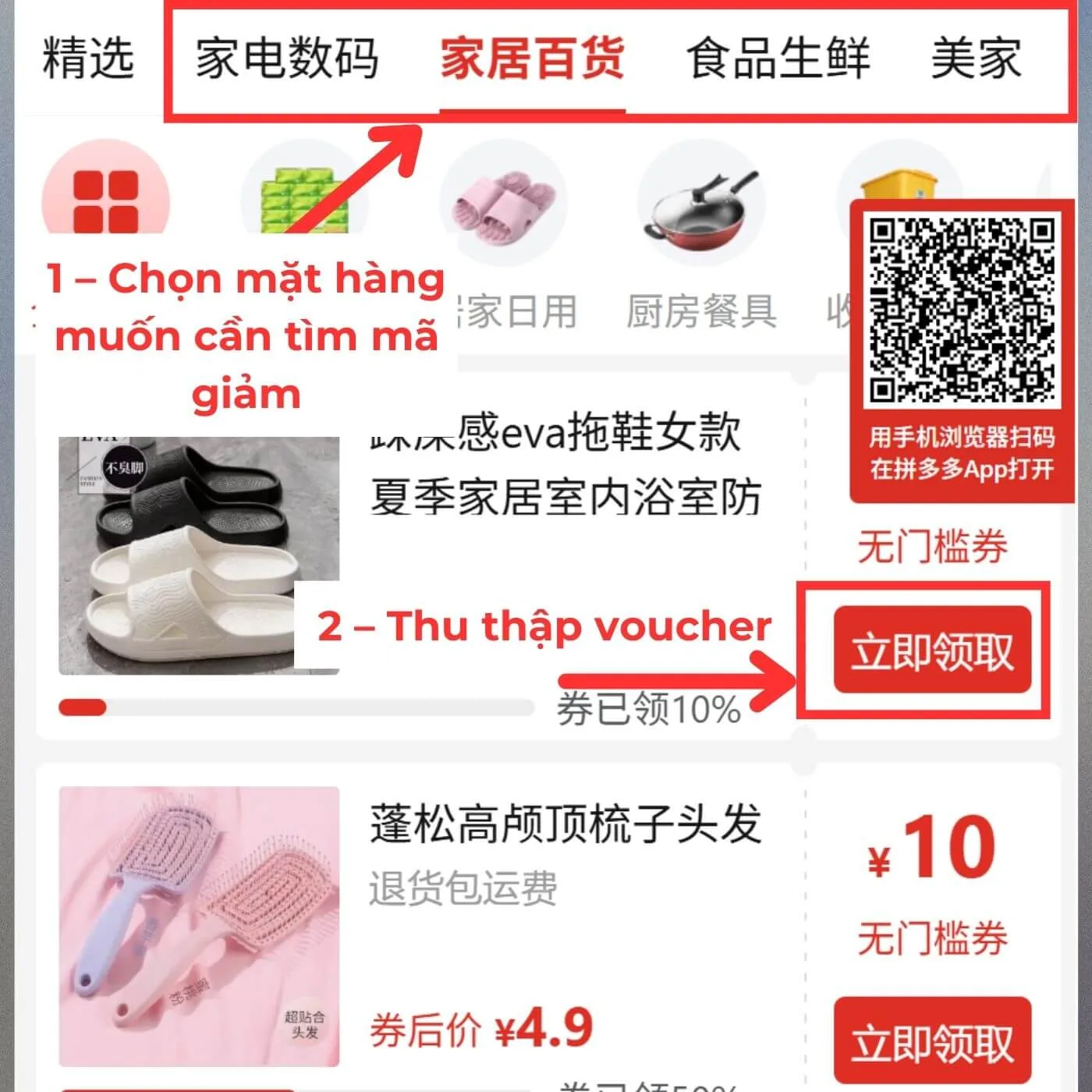Choose the slippers 居家日用 category
The height and width of the screenshot is (1092, 1092).
(x=503, y=207)
